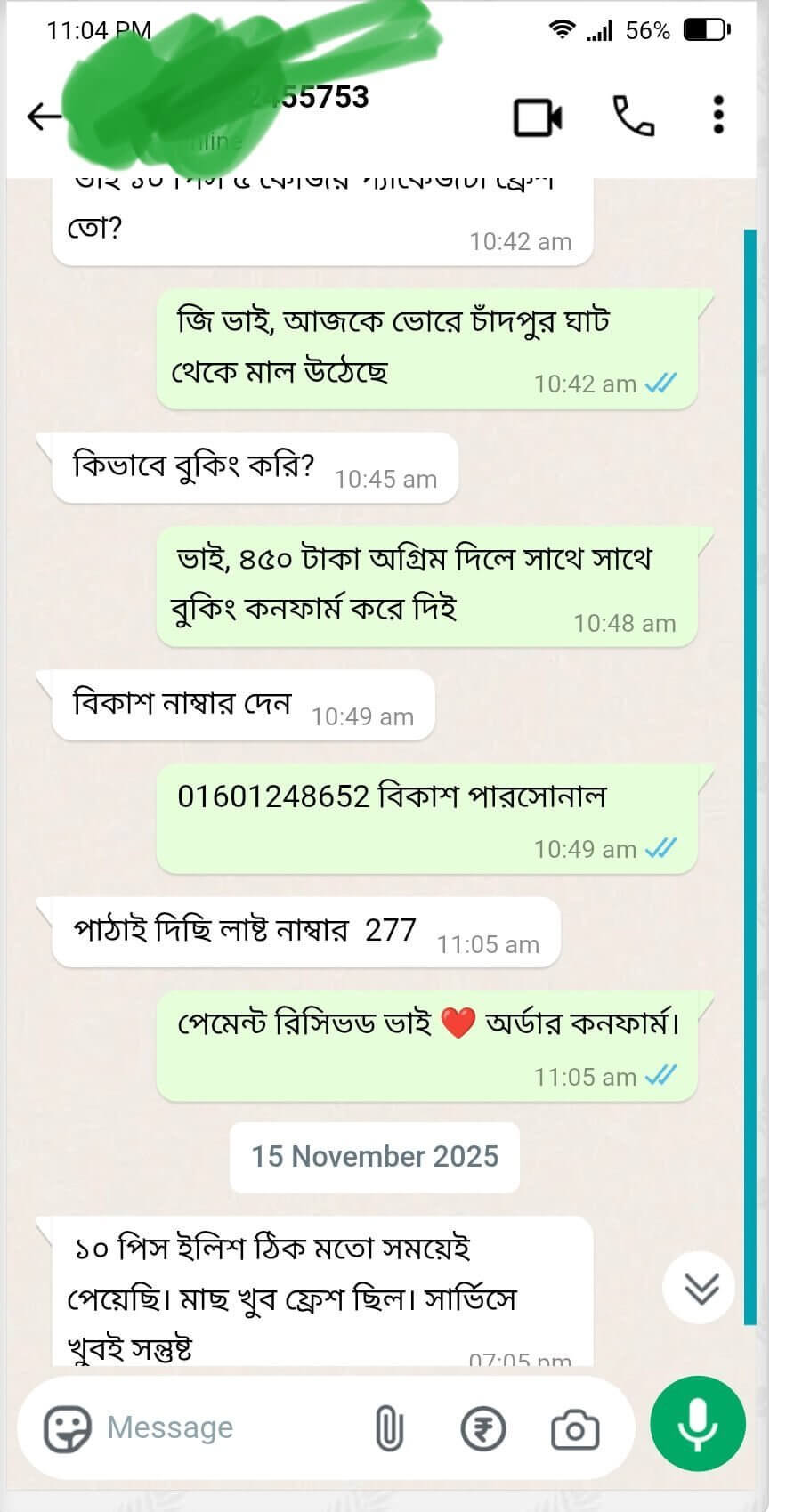
Task: Open the rupee payment option
Action: [483, 1429]
